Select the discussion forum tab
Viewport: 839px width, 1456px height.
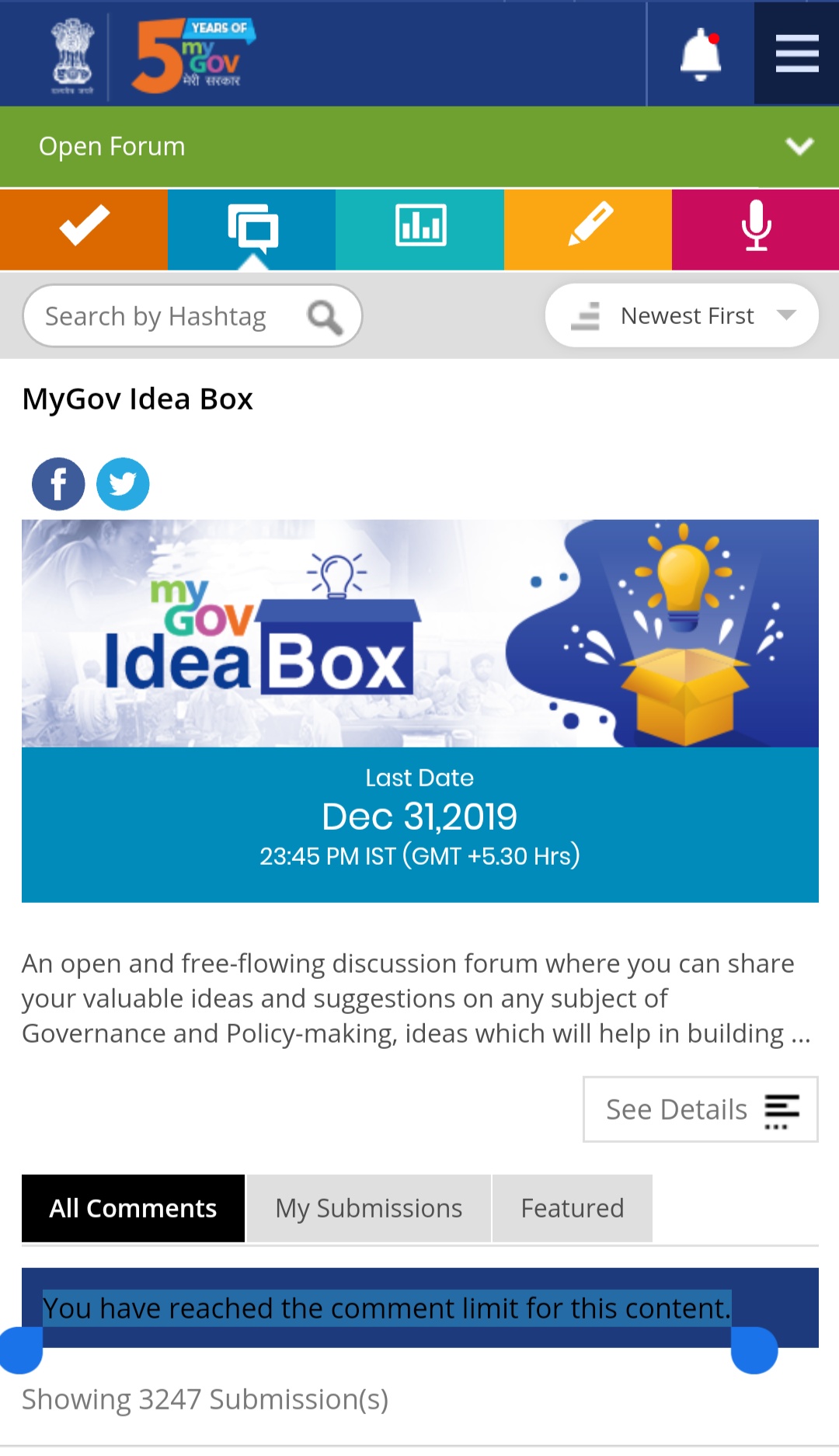click(252, 229)
